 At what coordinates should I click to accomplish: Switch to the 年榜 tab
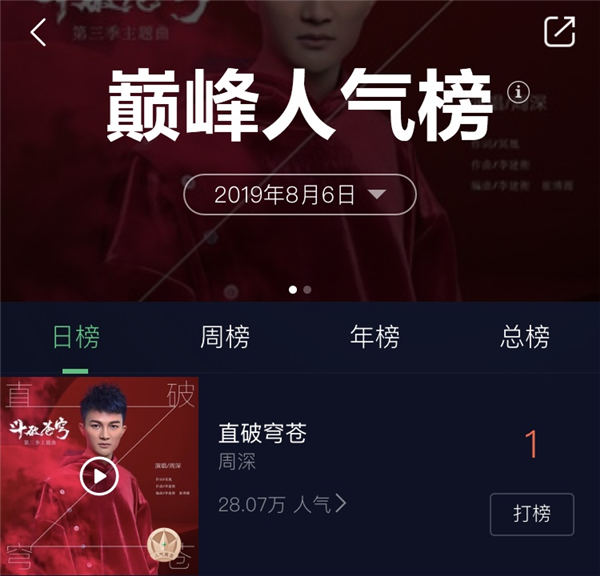tap(375, 337)
